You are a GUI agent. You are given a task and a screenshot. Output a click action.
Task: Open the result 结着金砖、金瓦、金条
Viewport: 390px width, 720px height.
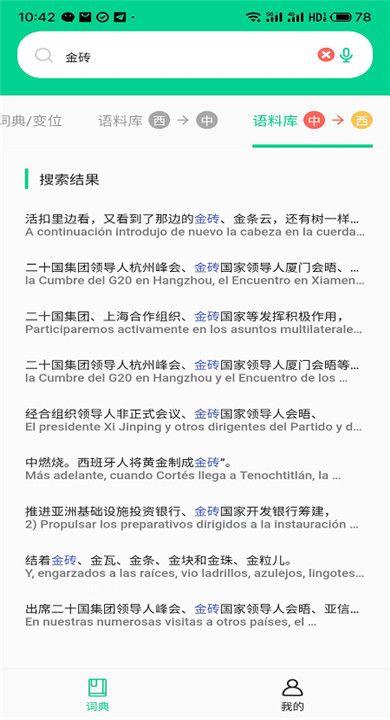(193, 567)
